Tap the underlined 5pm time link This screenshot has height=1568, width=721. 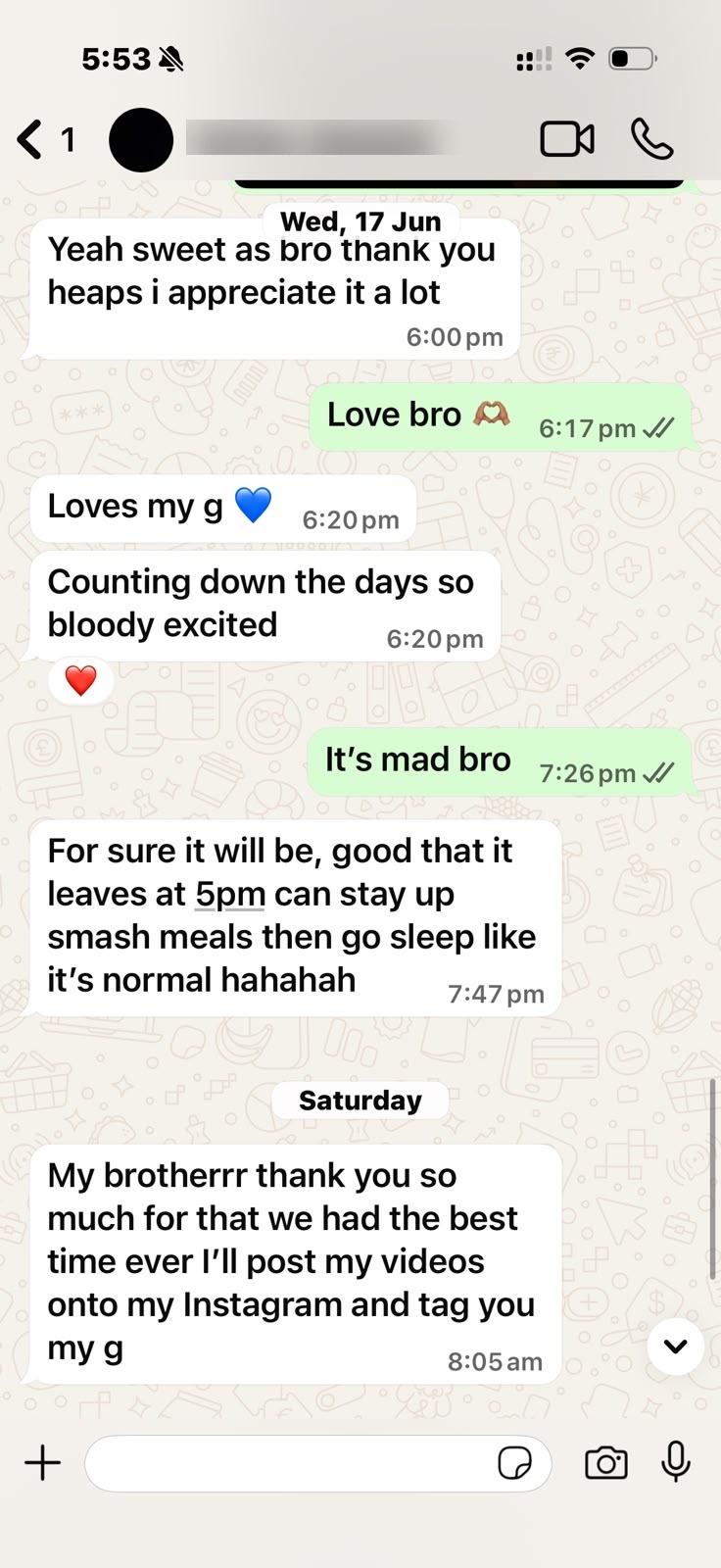[230, 895]
